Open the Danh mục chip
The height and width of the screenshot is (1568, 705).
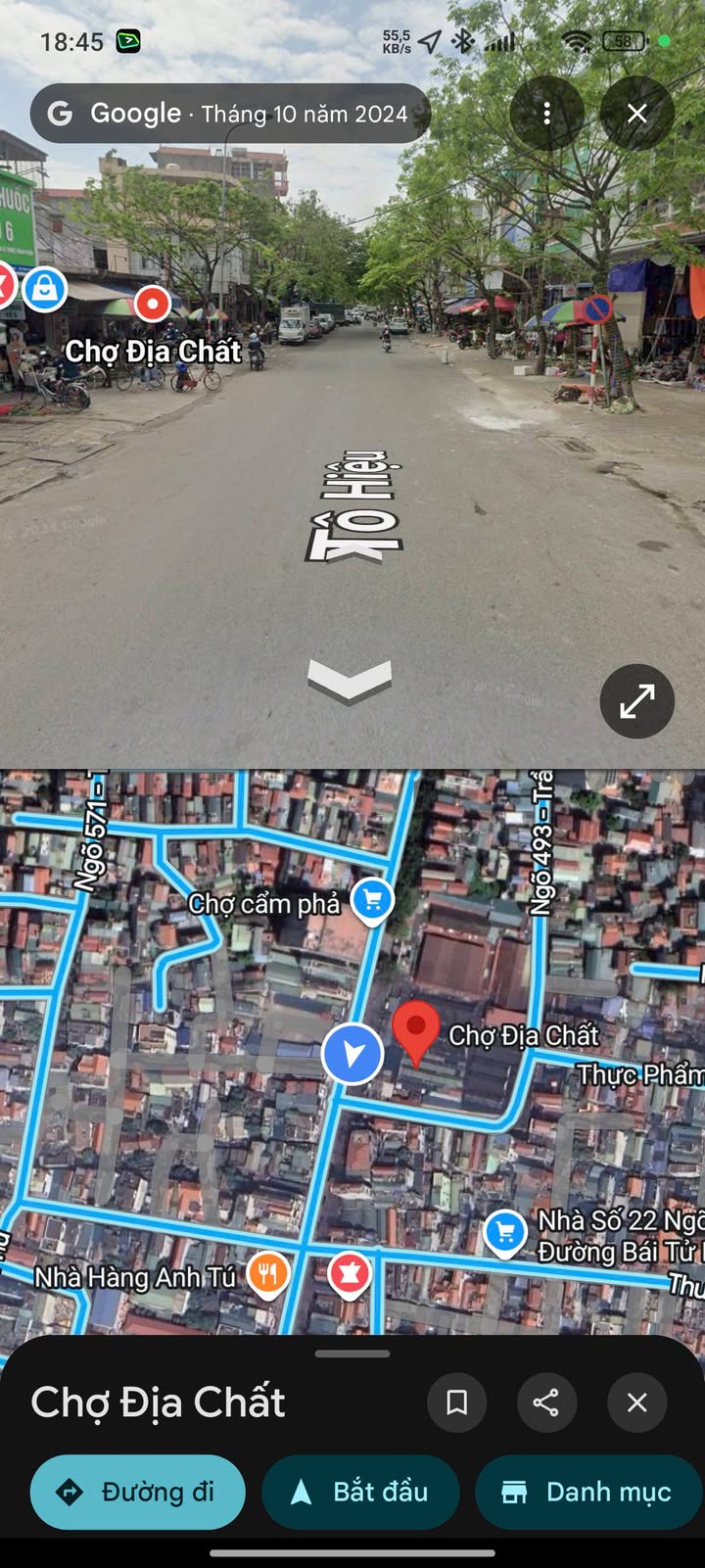(x=589, y=1492)
